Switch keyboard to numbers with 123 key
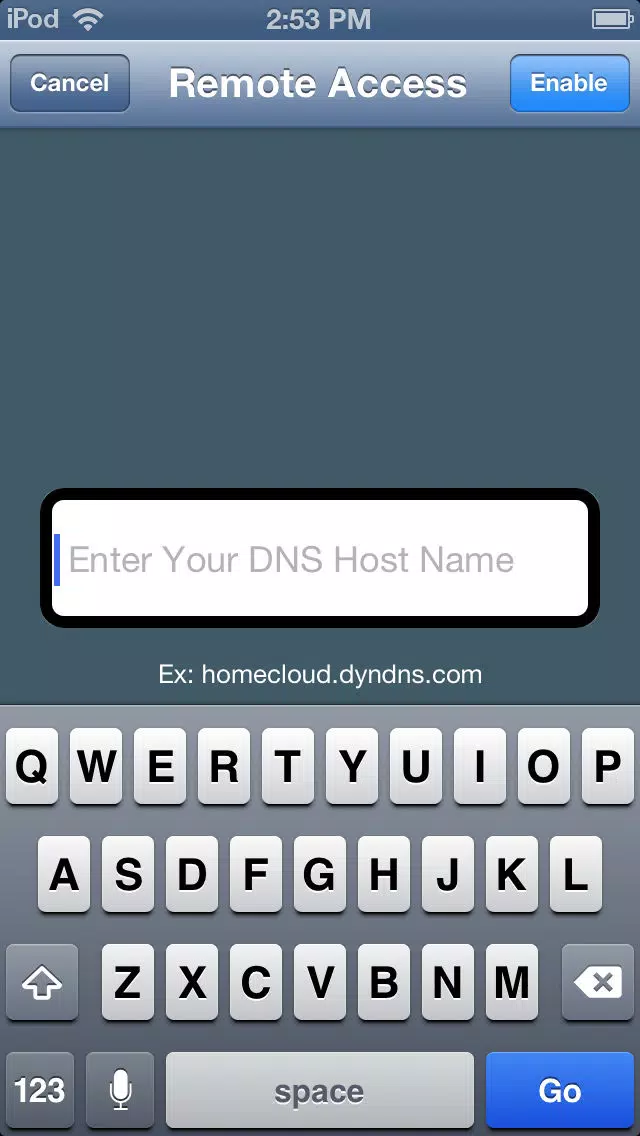The image size is (640, 1136). [40, 1091]
